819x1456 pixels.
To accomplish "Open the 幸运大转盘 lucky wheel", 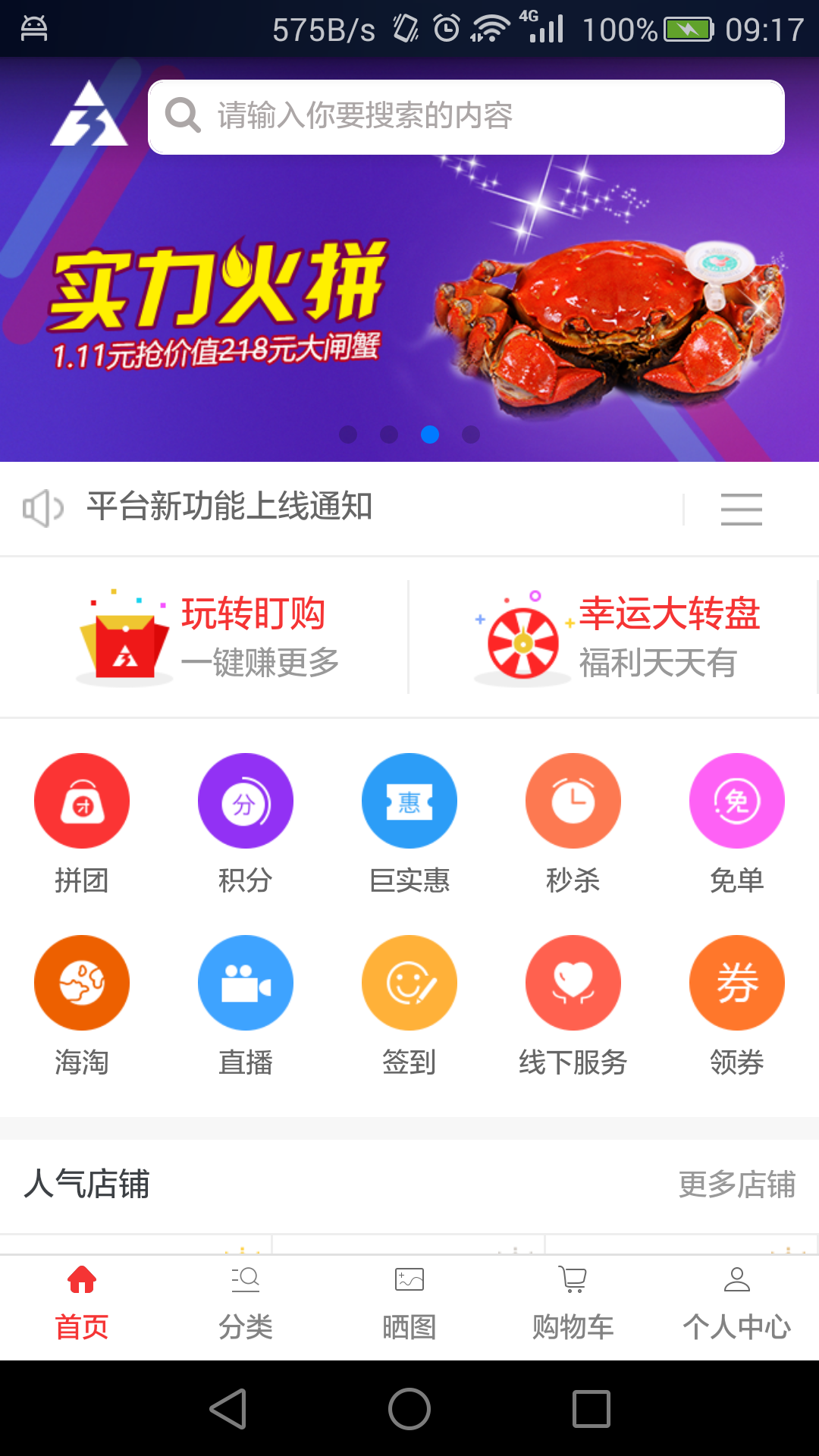I will tap(614, 637).
